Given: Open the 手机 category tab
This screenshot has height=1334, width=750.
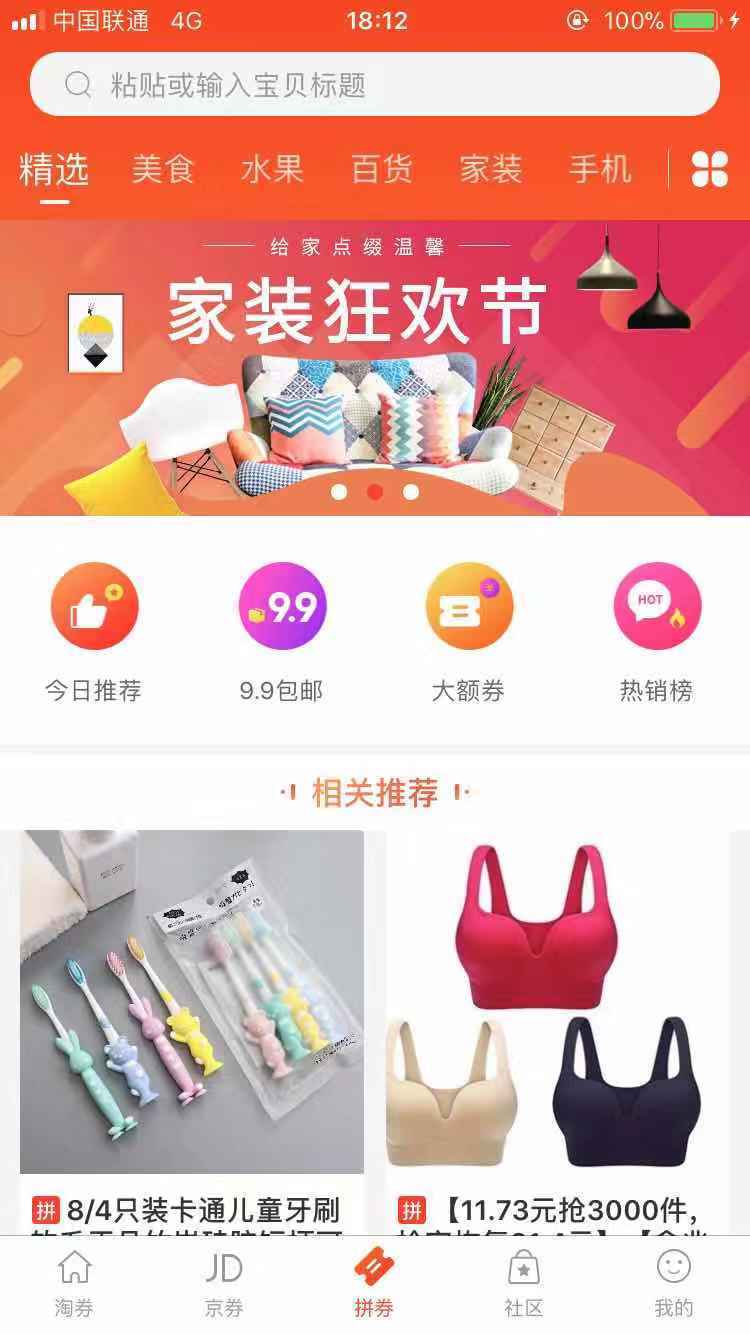Looking at the screenshot, I should click(x=599, y=170).
